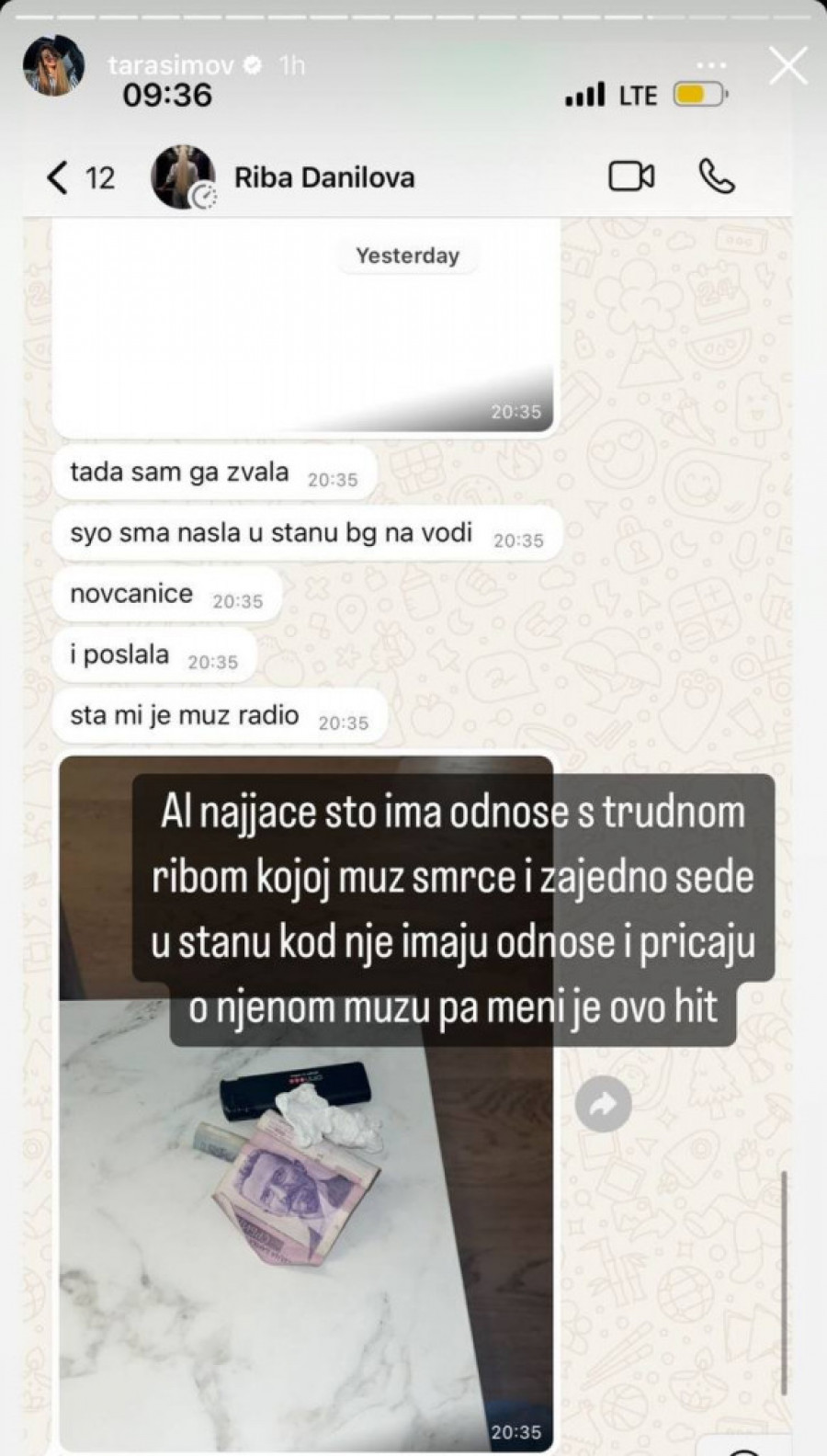Tap the tarasimov username

coord(174,65)
